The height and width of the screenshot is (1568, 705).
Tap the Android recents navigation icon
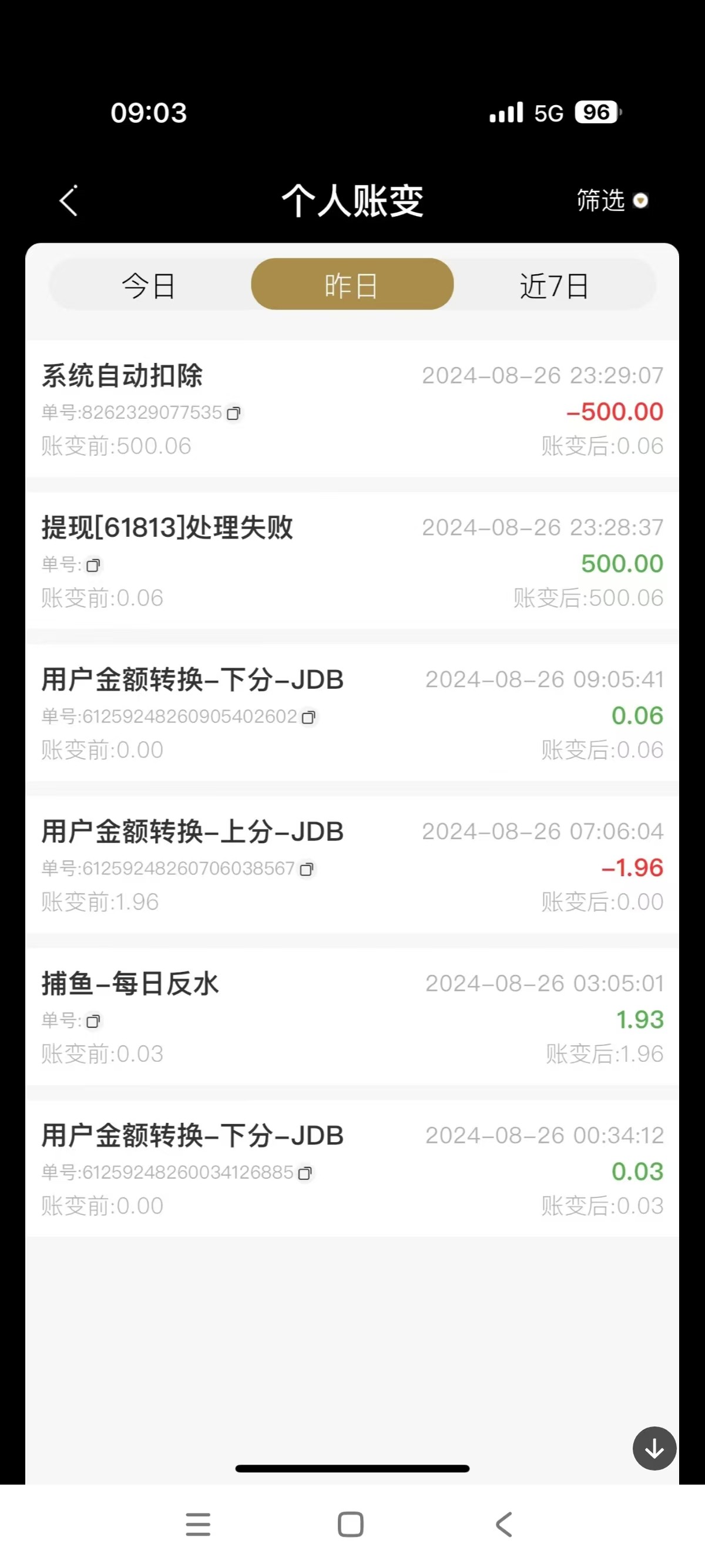coord(197,1523)
